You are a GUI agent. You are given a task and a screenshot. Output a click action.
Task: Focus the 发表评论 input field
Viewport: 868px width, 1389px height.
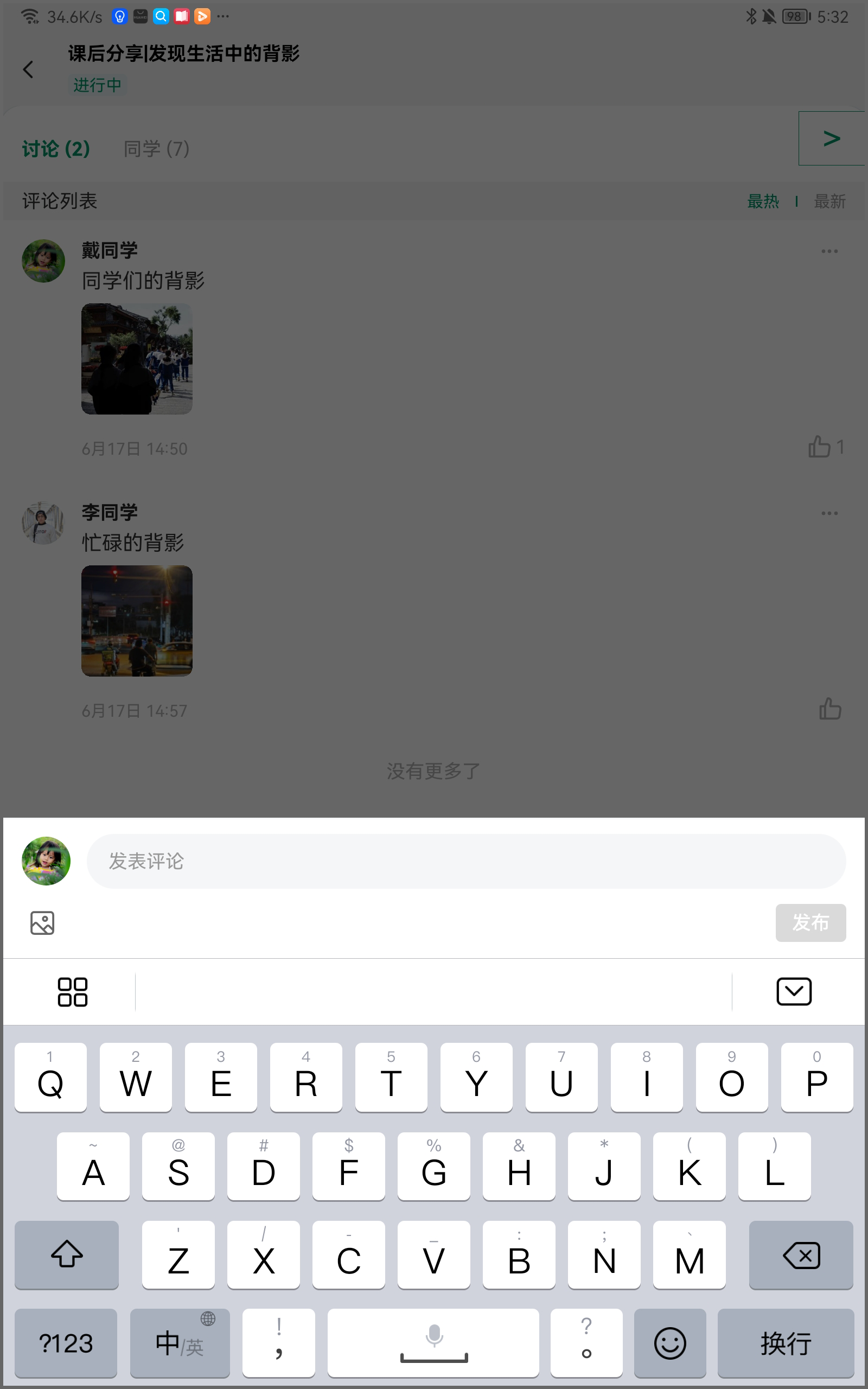click(465, 861)
